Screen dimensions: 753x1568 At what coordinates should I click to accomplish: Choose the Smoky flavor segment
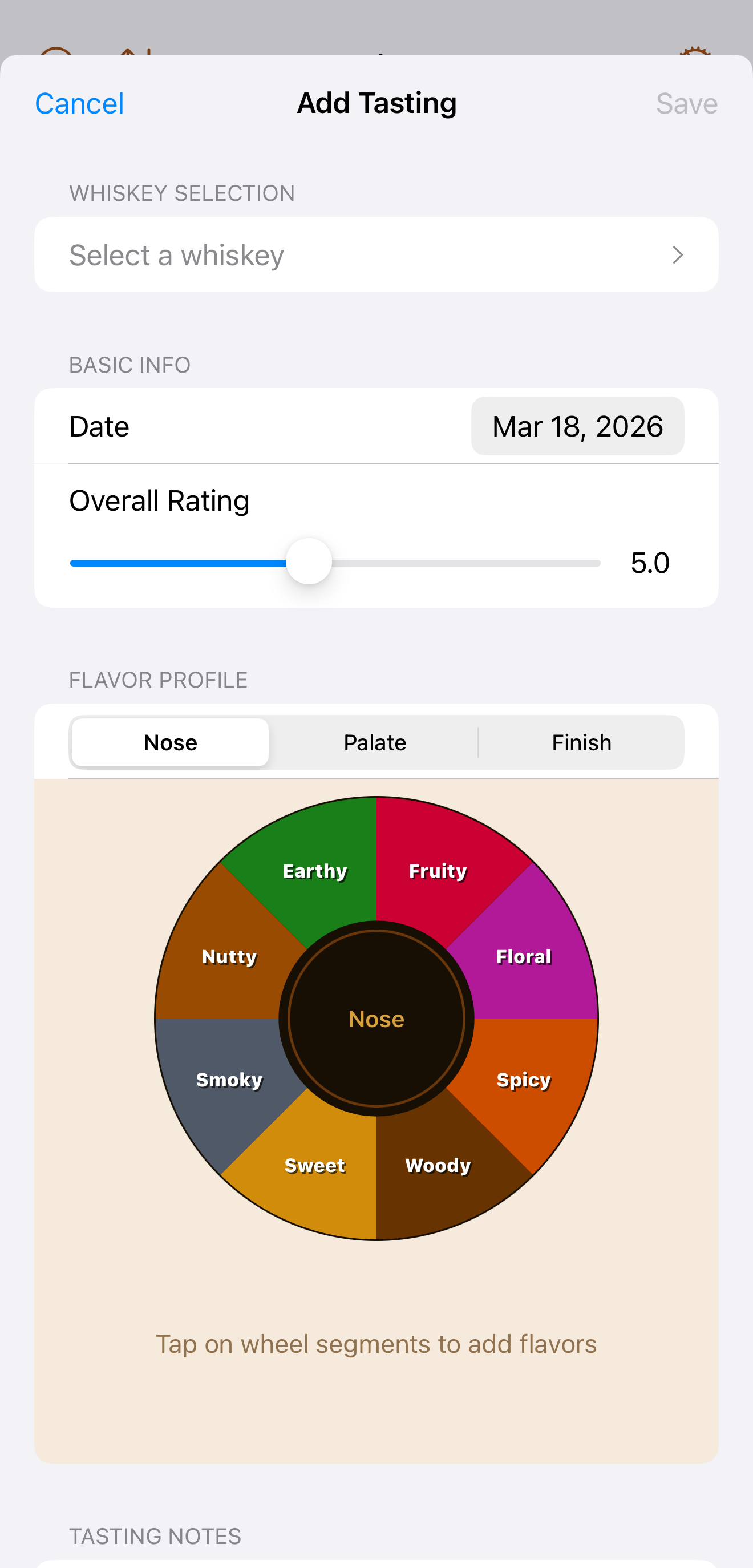228,1081
